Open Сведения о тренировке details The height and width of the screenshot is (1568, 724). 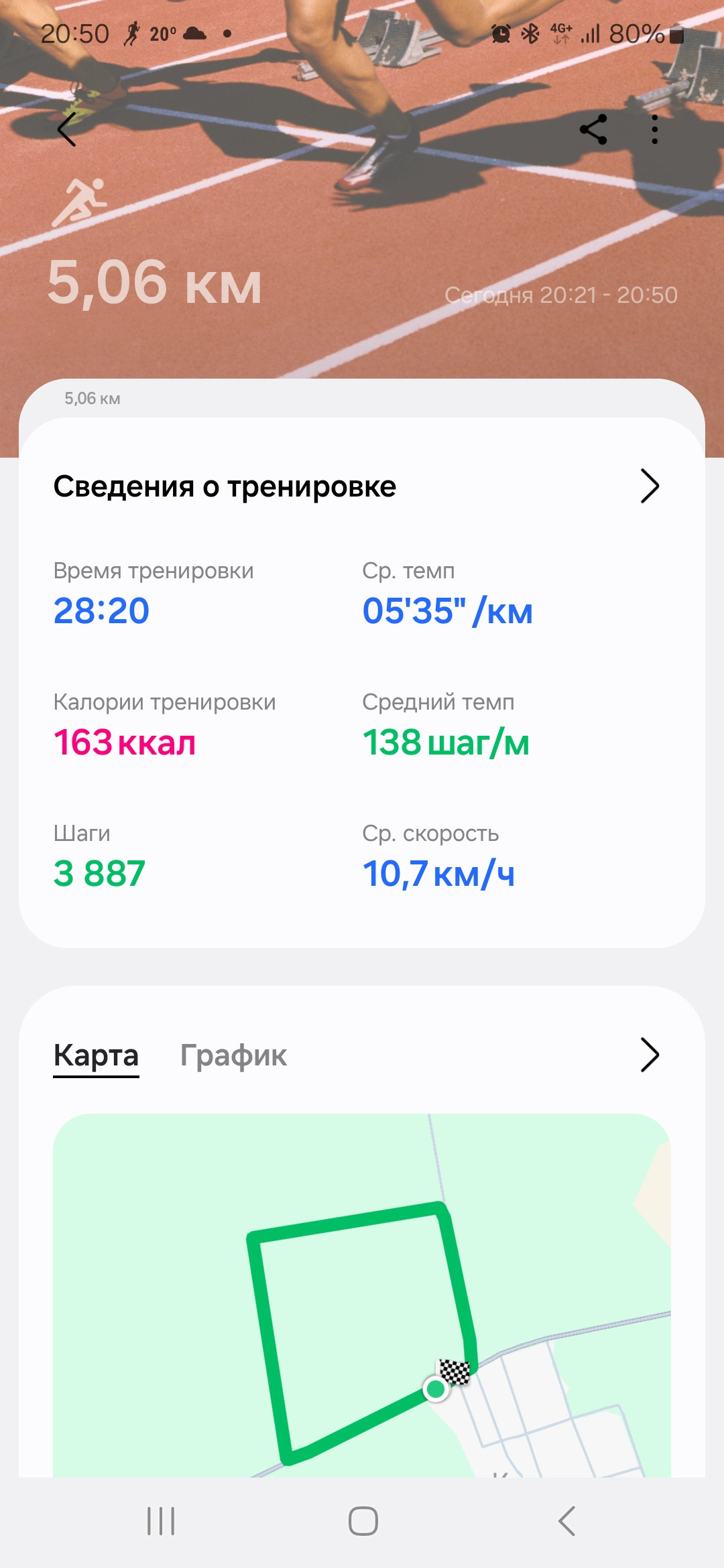point(650,486)
